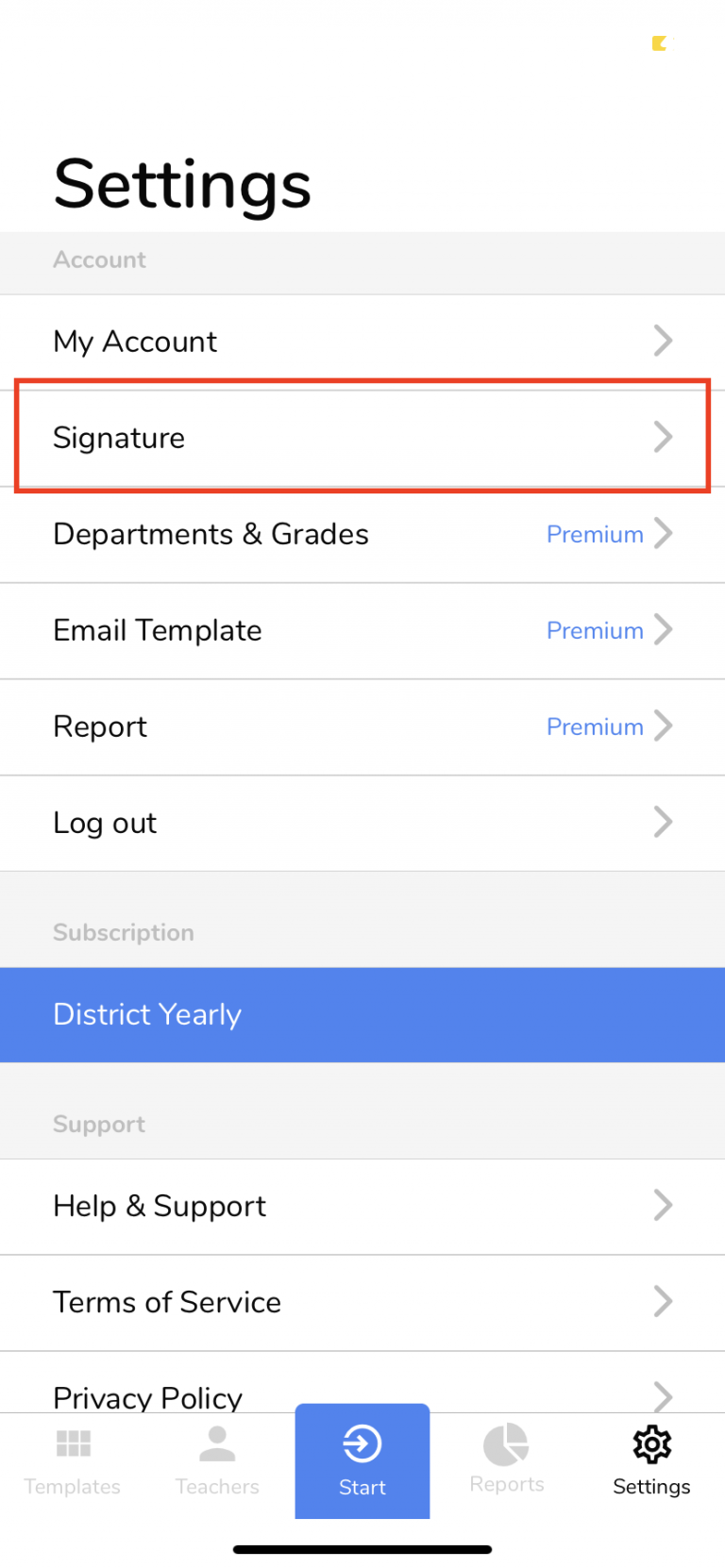Select the District Yearly subscription
This screenshot has height=1568, width=725.
(x=362, y=1015)
